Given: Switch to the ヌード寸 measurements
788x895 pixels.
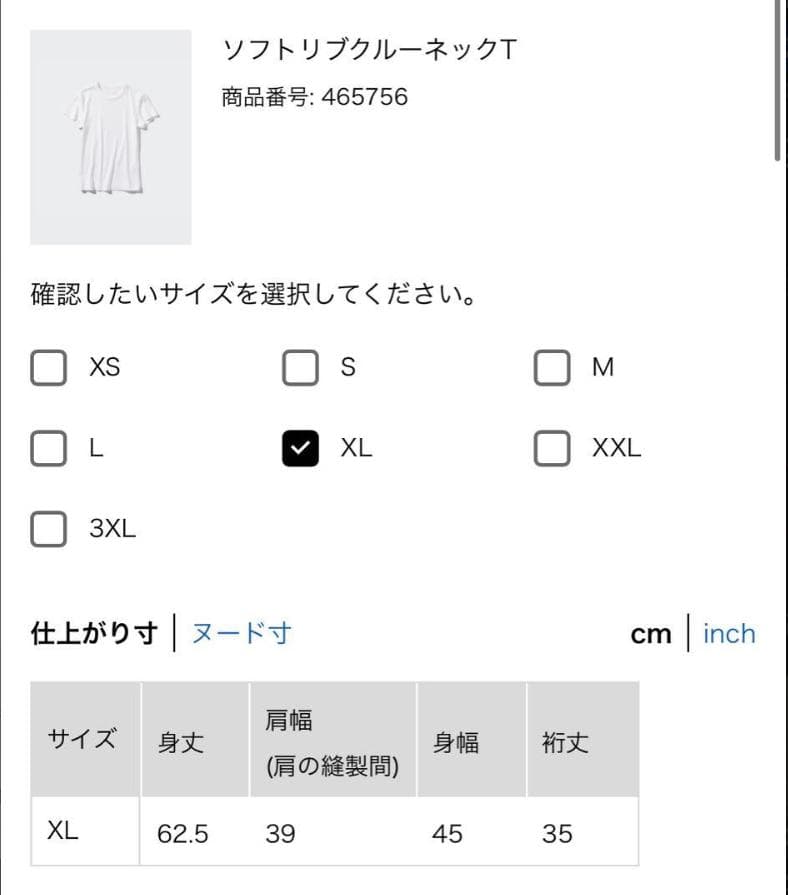Looking at the screenshot, I should (x=241, y=634).
